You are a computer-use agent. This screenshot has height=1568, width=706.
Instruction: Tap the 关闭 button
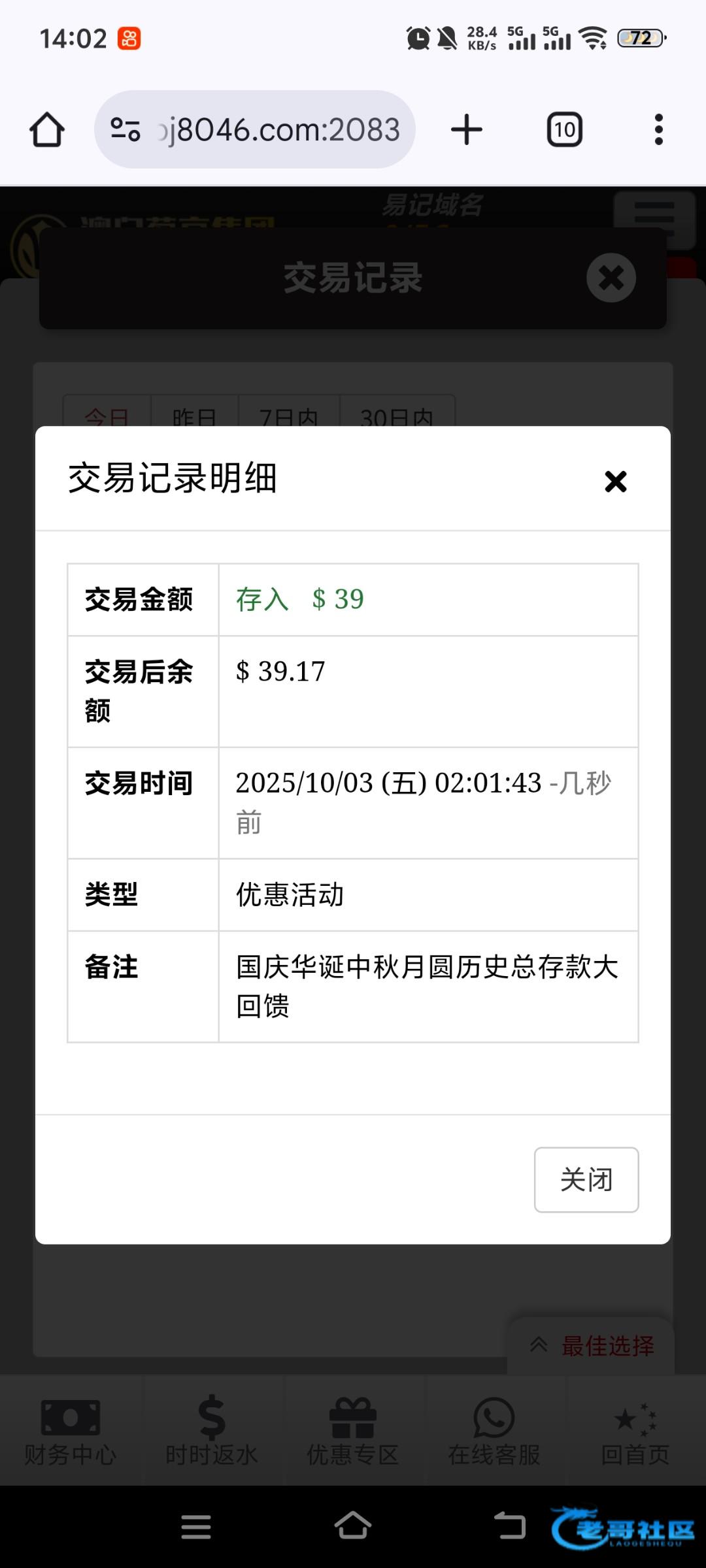coord(586,1179)
